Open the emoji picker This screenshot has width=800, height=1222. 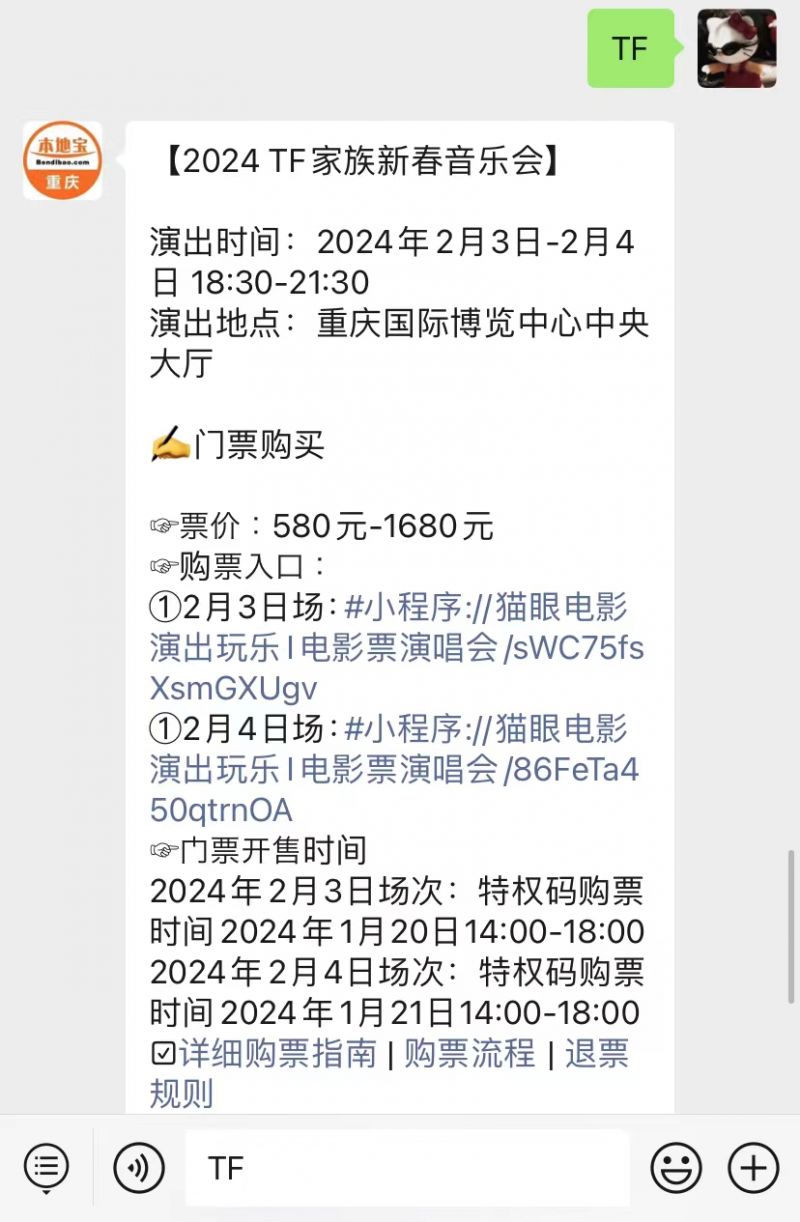[676, 1167]
